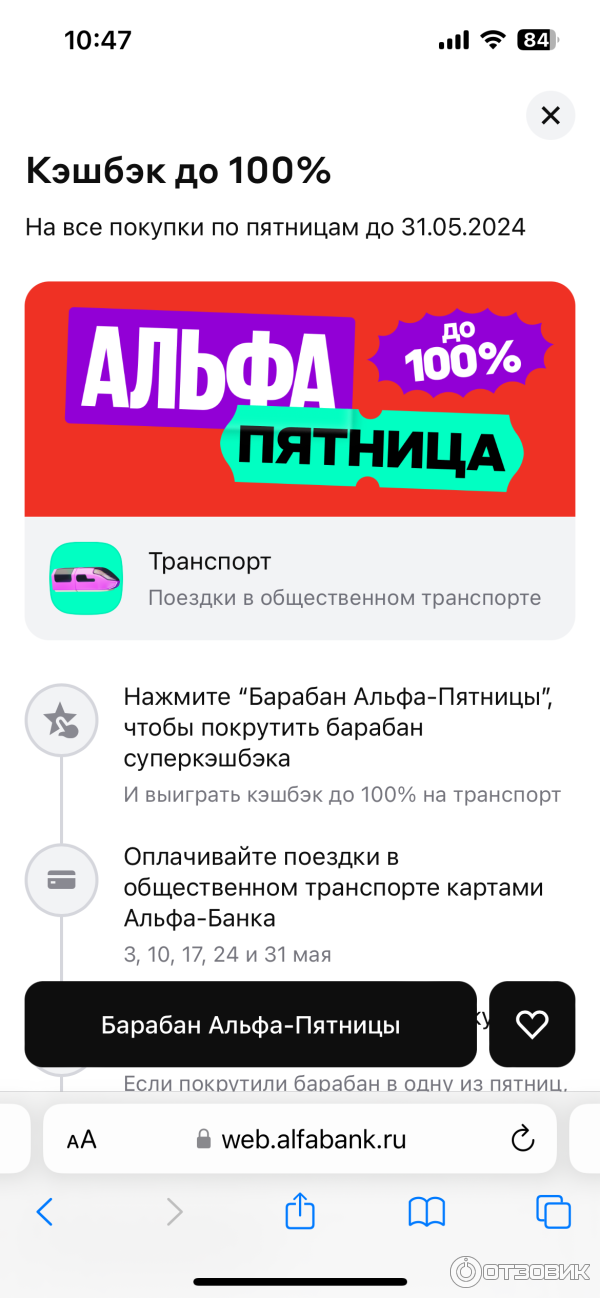Share this page from Safari toolbar

point(300,1212)
